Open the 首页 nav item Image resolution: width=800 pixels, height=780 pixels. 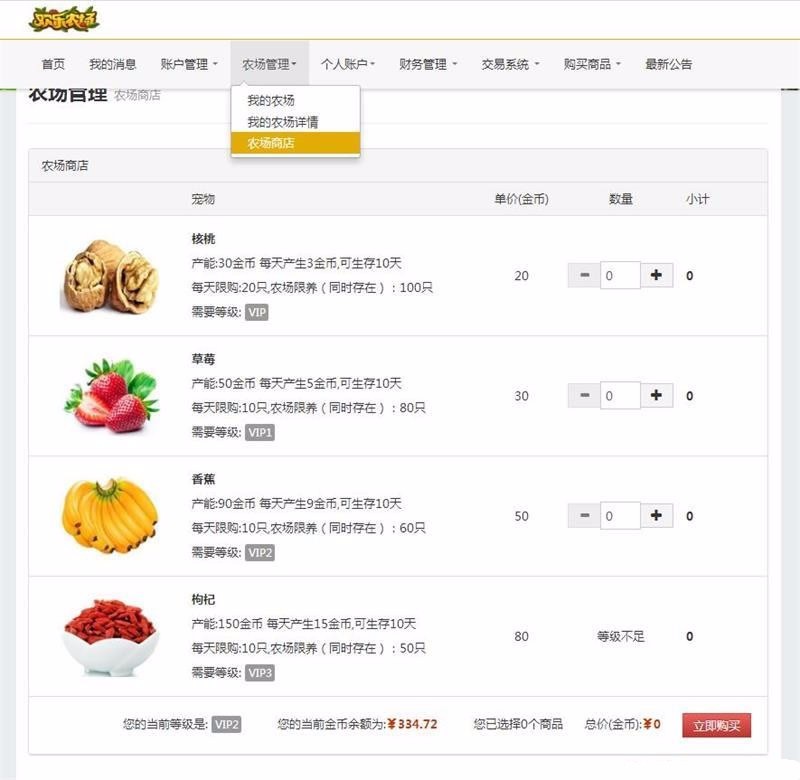(53, 64)
